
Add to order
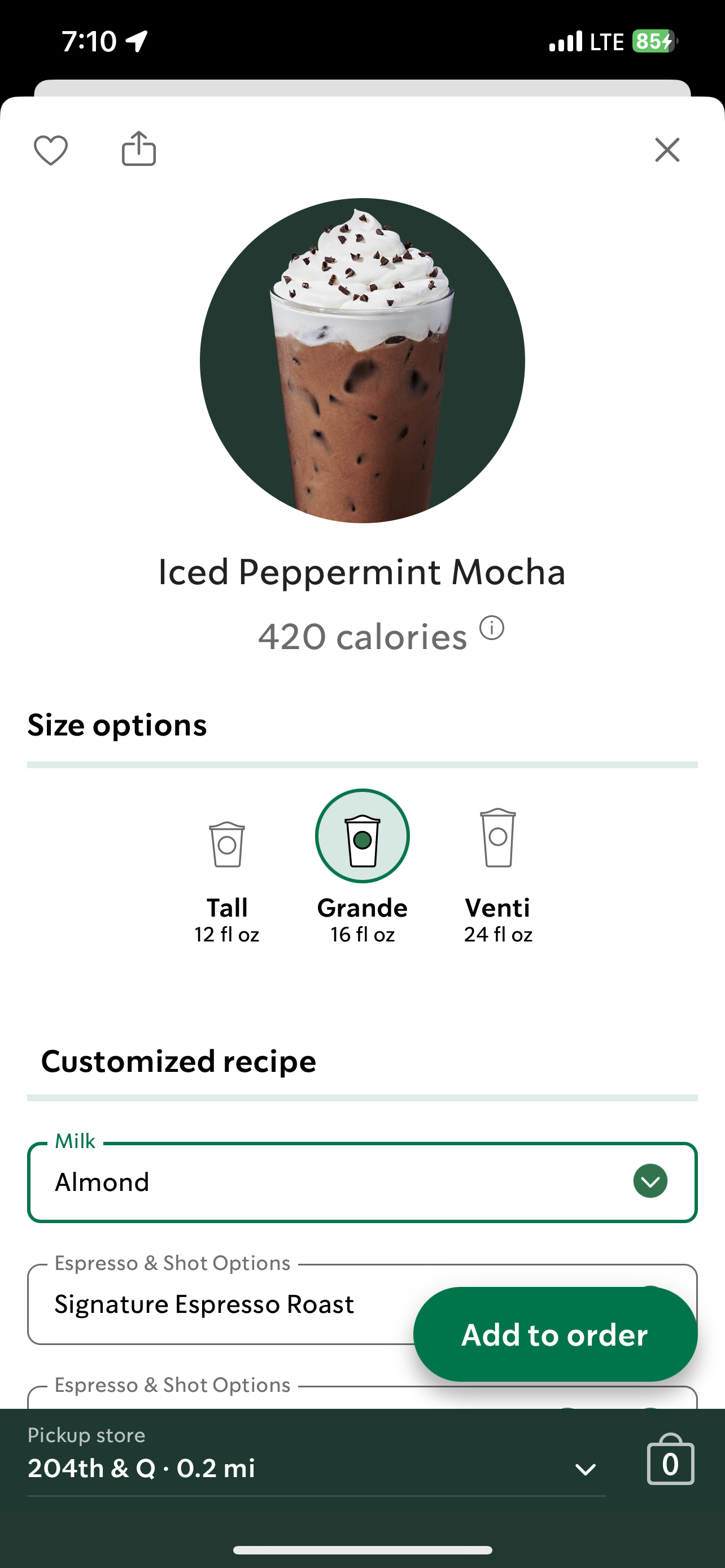555,1334
